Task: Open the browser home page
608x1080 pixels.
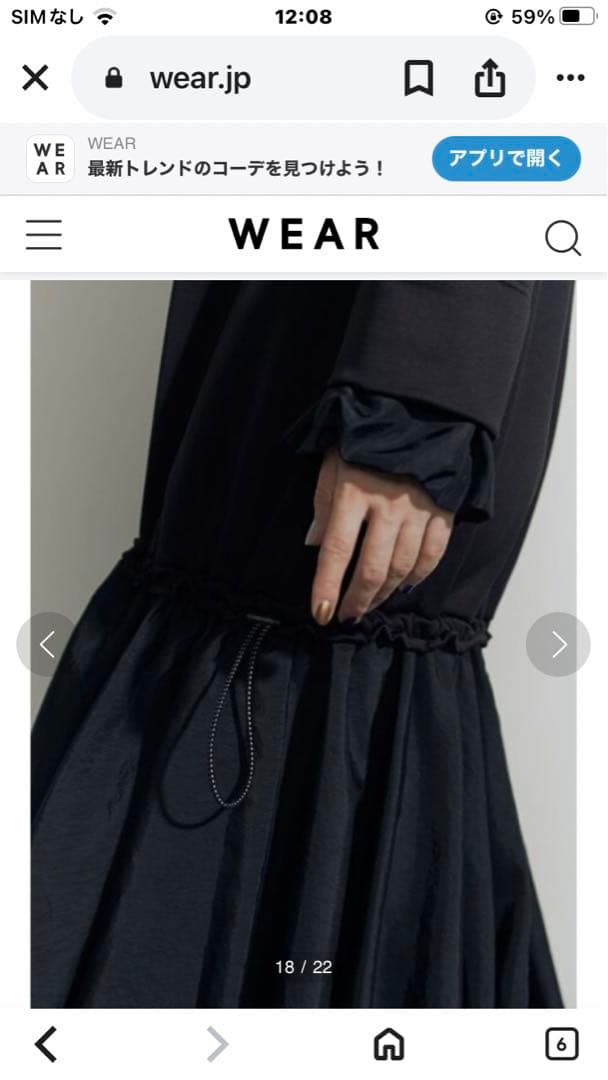Action: pyautogui.click(x=389, y=1044)
